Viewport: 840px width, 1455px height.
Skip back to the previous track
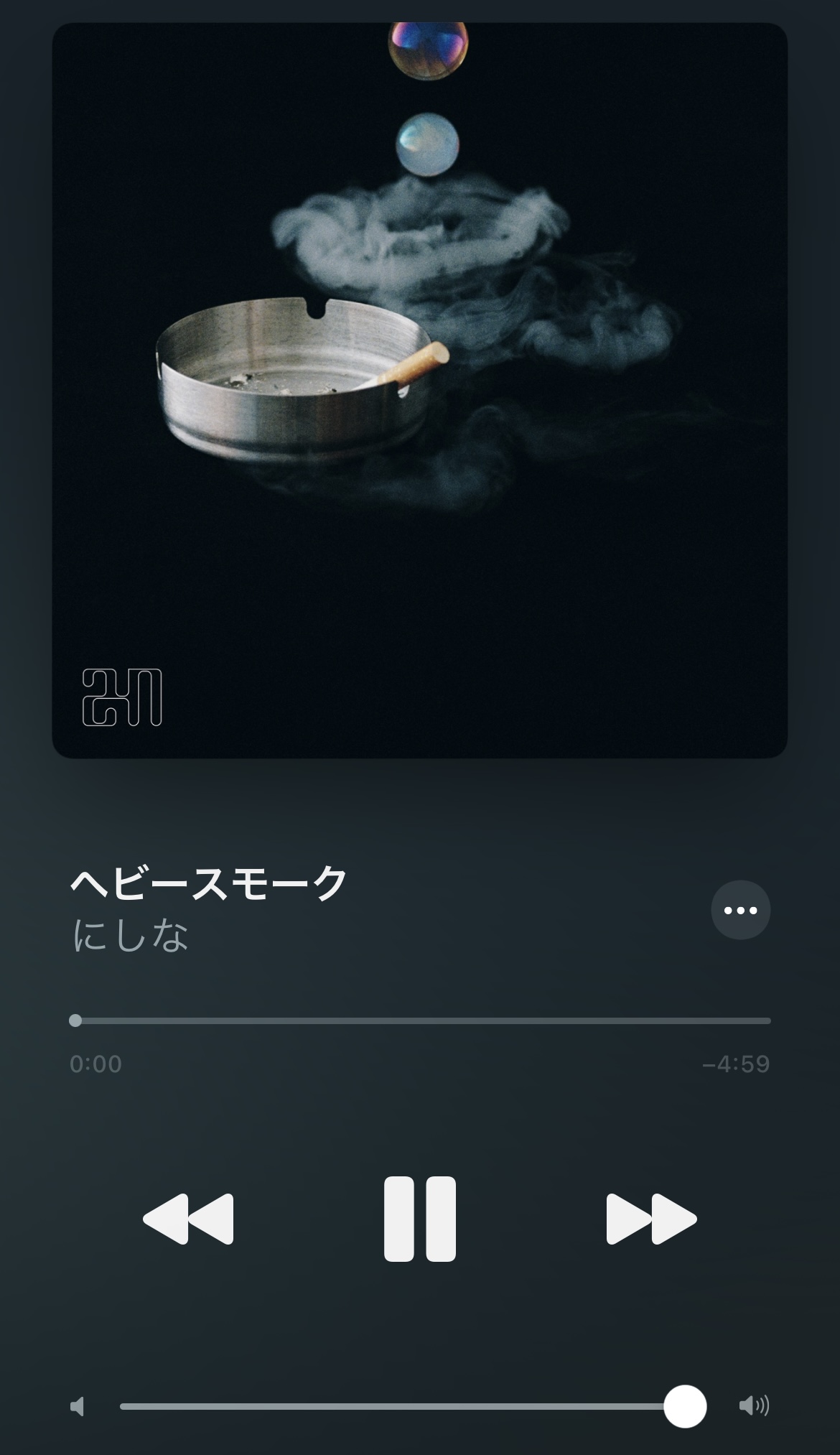pos(188,1219)
